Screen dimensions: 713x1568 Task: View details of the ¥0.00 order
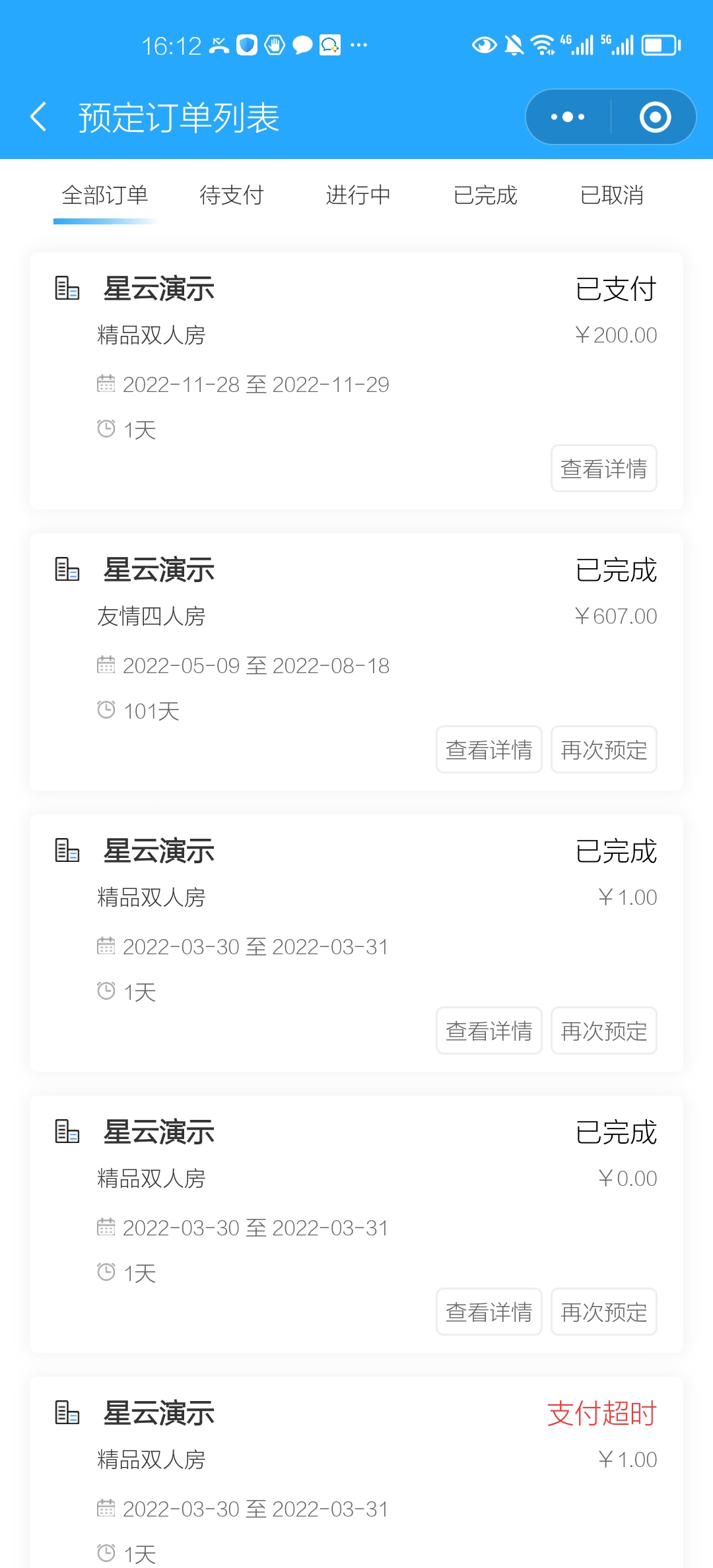[489, 1312]
